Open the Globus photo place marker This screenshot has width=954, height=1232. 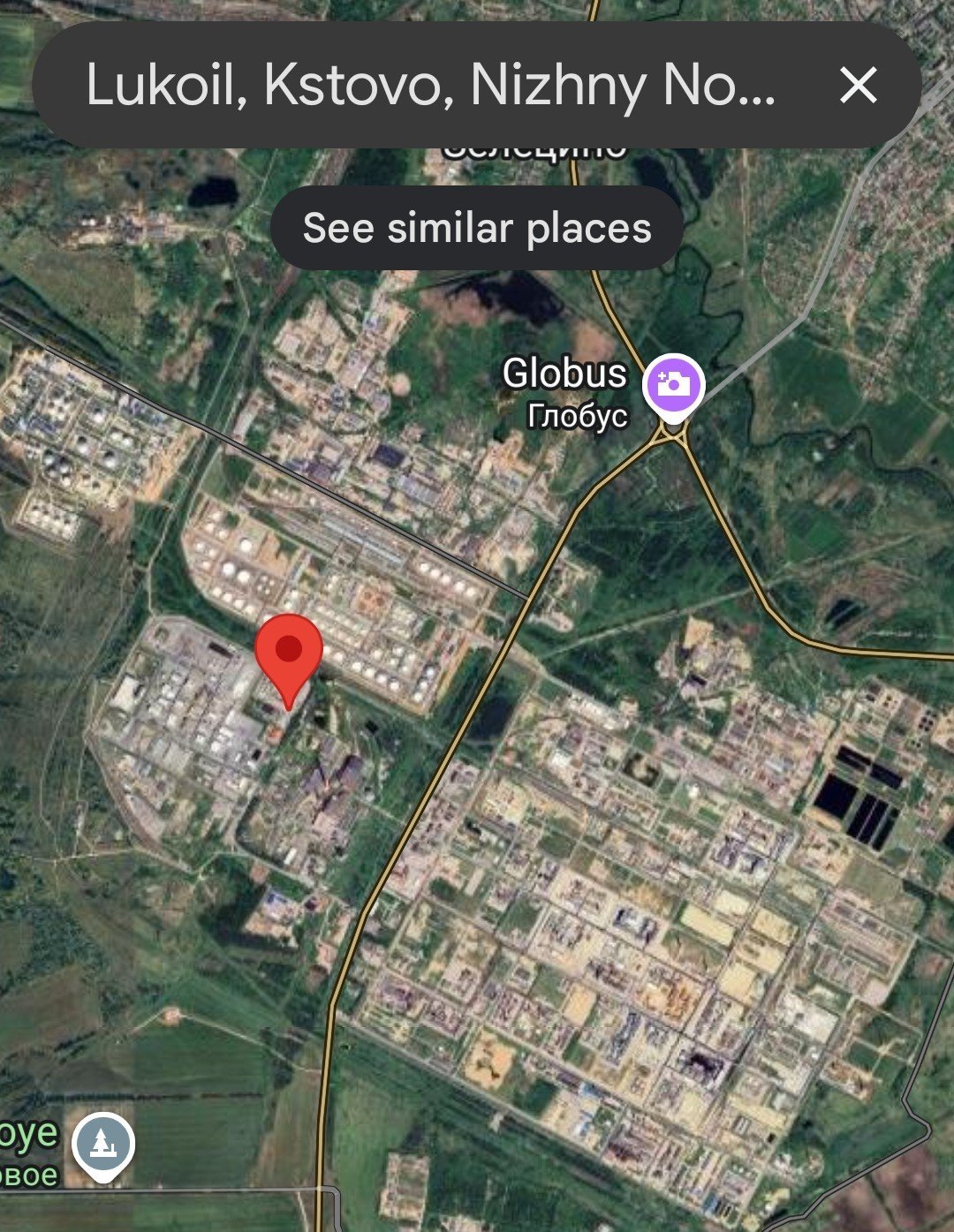673,386
